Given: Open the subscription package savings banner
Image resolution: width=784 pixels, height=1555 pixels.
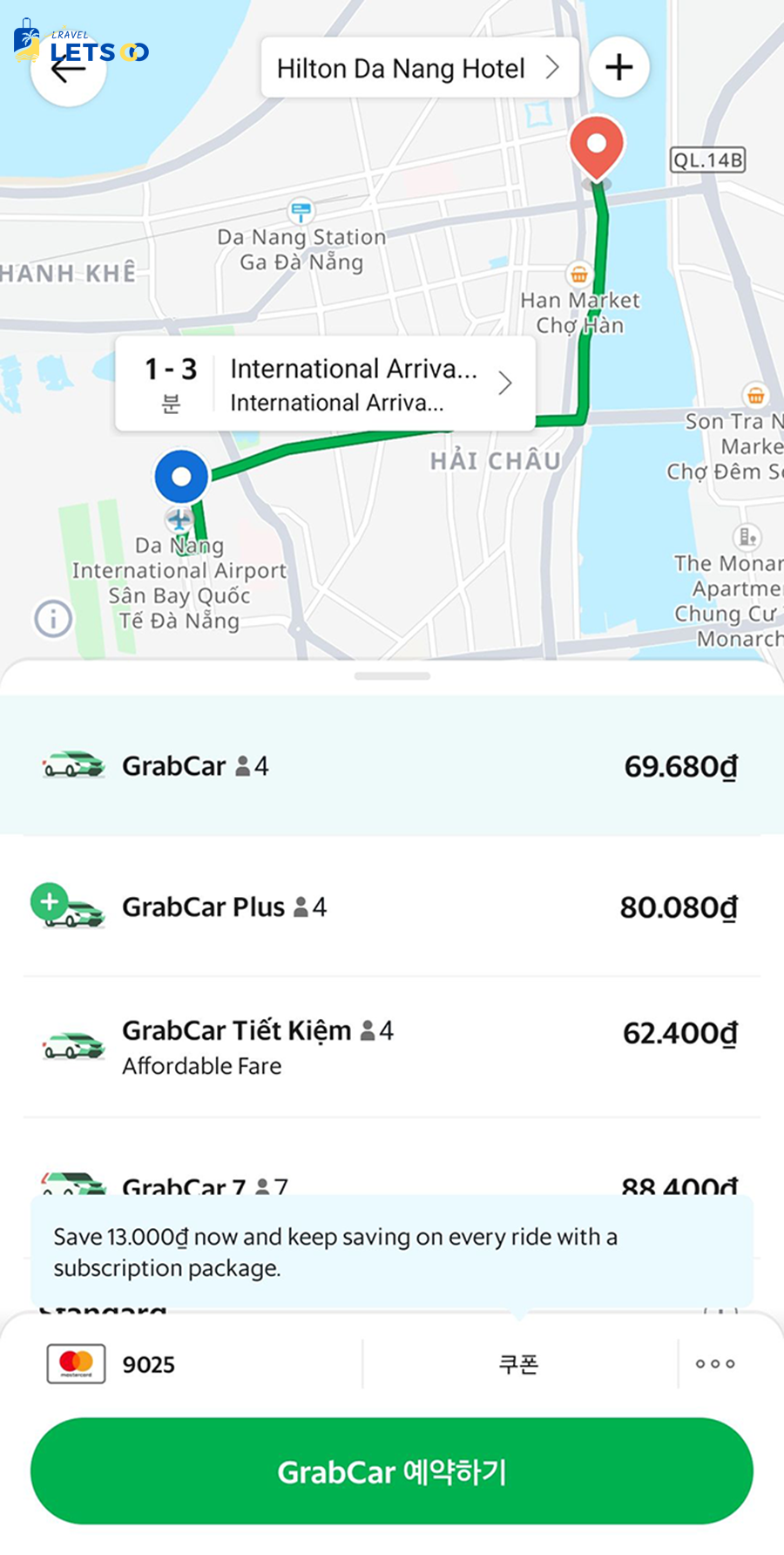Looking at the screenshot, I should pos(392,1252).
